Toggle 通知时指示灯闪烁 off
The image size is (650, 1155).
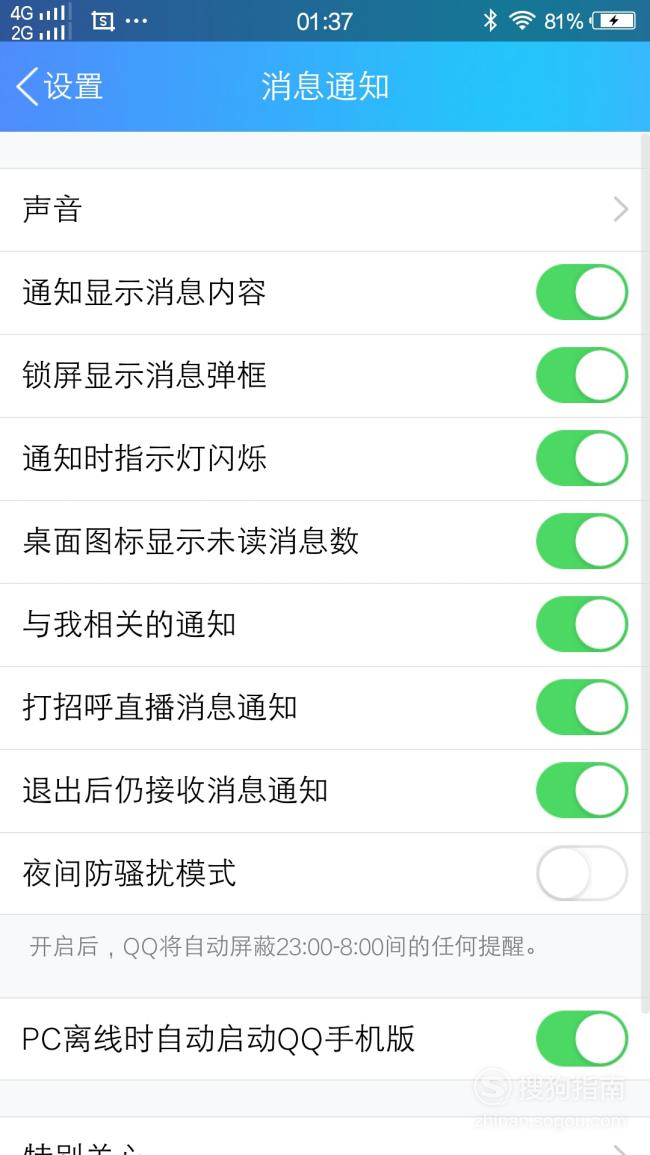pyautogui.click(x=582, y=459)
